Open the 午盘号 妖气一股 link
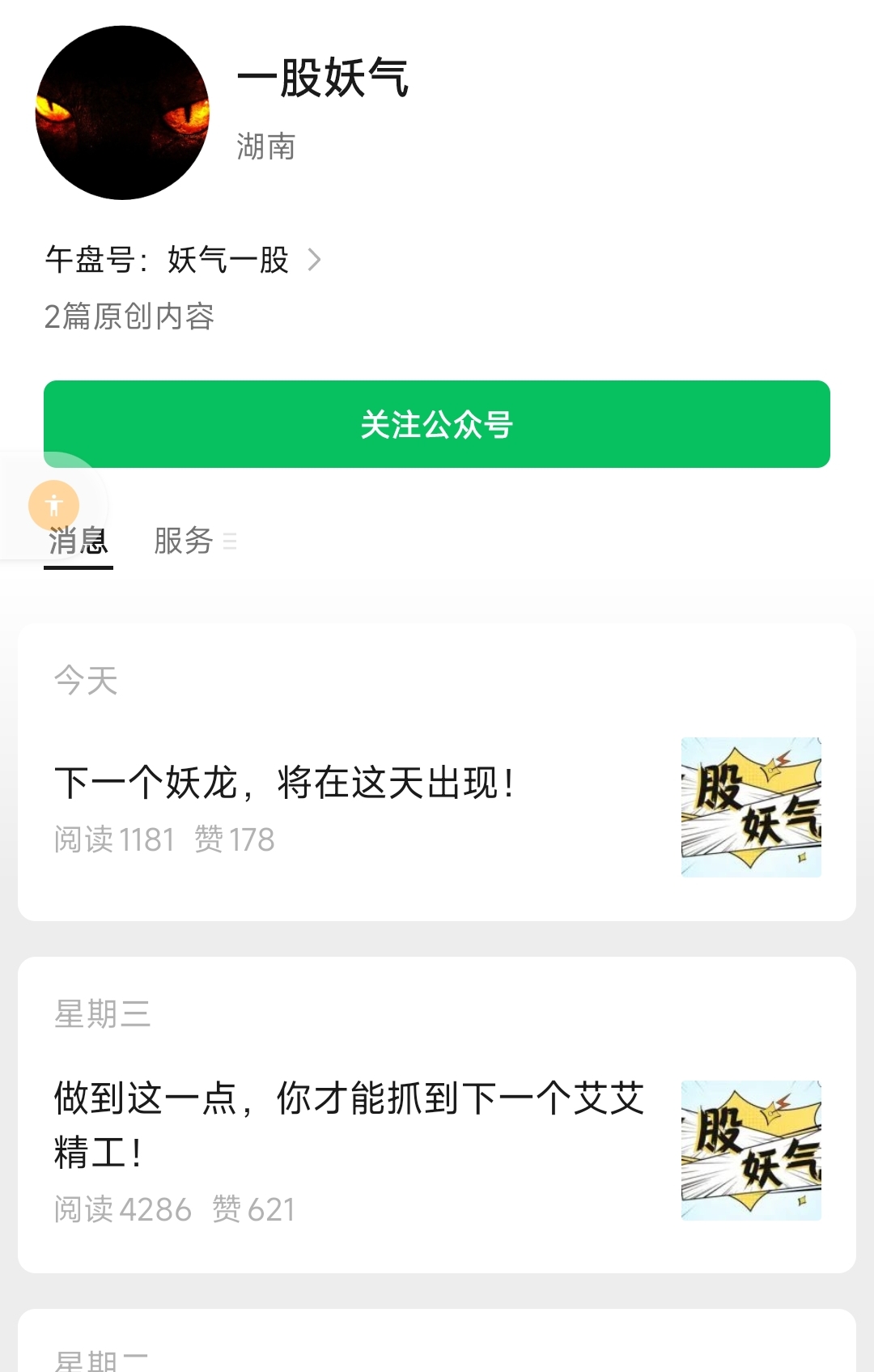Image resolution: width=874 pixels, height=1372 pixels. [x=184, y=260]
